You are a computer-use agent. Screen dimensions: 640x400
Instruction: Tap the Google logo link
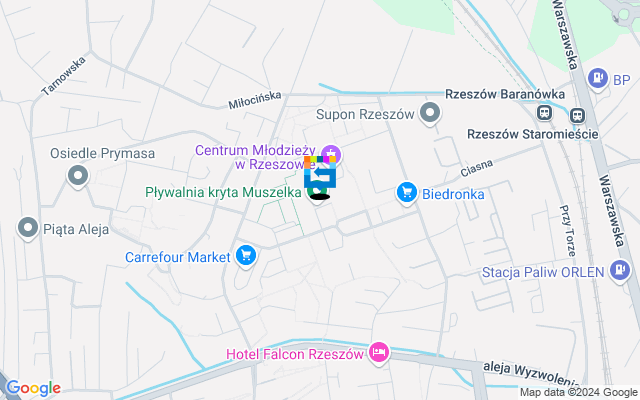(x=32, y=388)
